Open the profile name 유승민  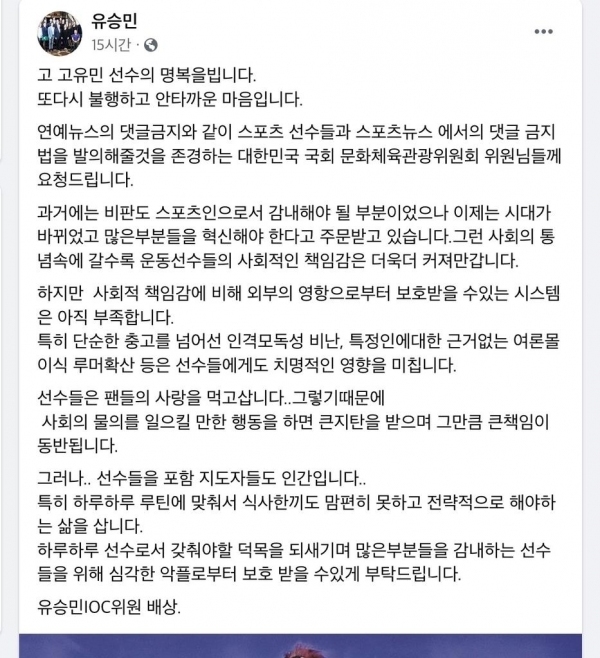(x=114, y=21)
